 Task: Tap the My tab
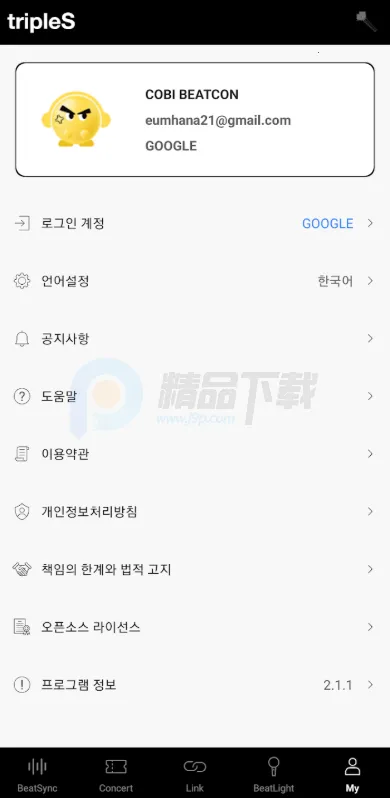point(352,774)
